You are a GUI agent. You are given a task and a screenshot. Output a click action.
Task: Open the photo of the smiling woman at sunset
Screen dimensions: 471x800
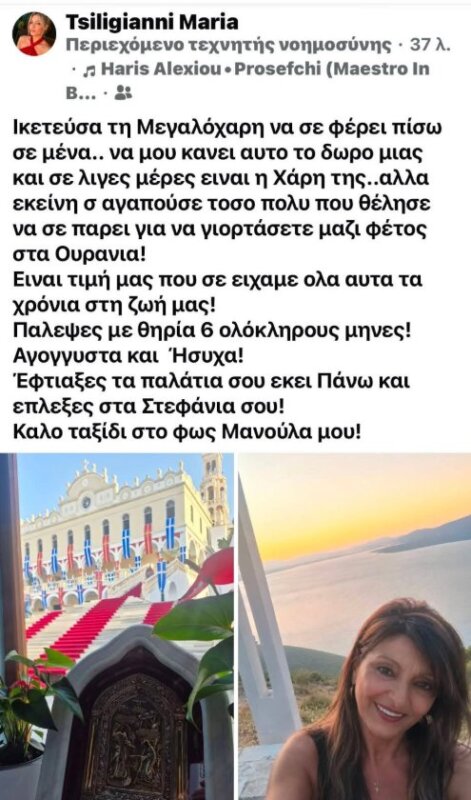[x=355, y=626]
